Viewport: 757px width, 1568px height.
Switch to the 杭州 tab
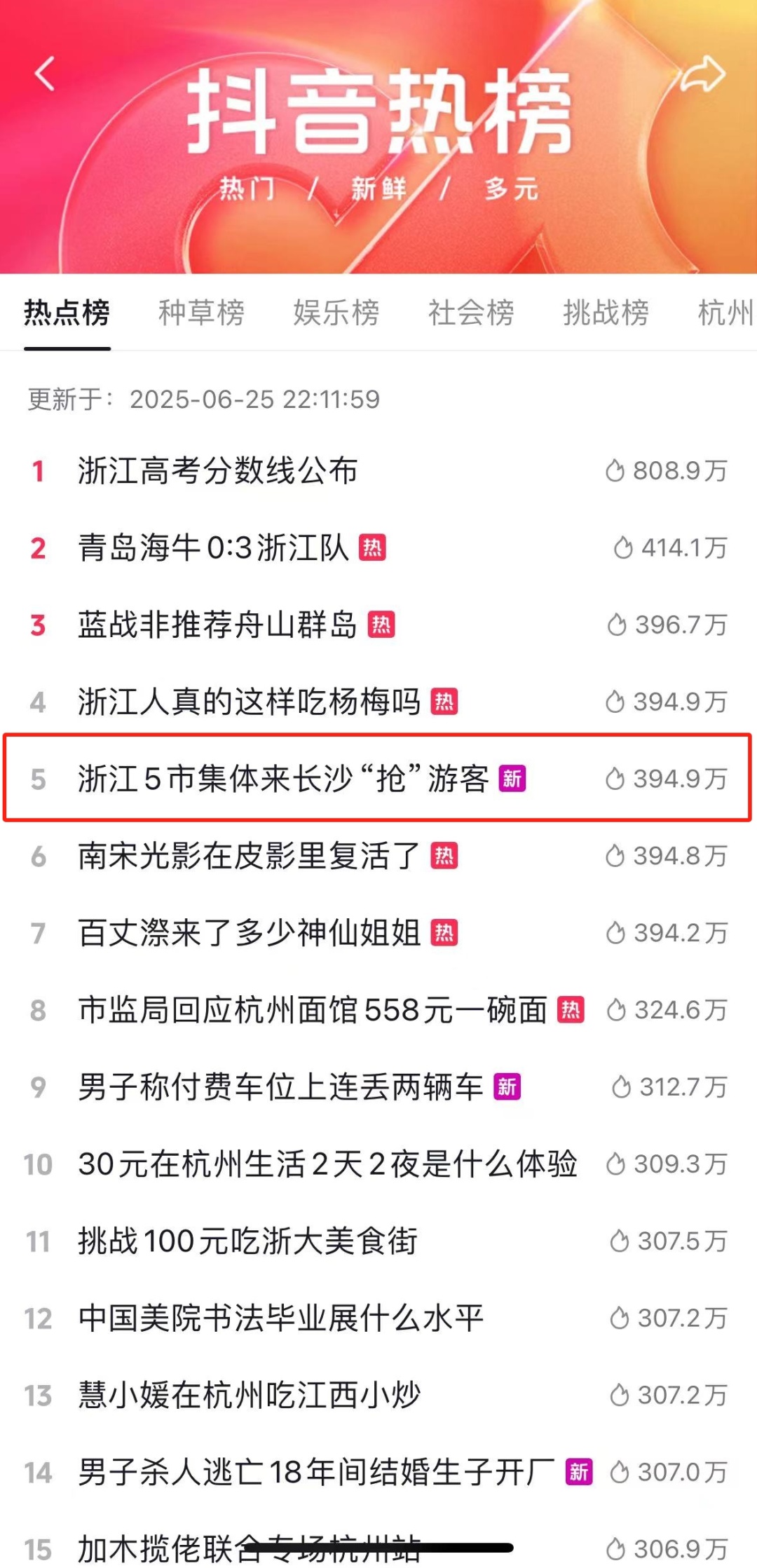click(725, 313)
